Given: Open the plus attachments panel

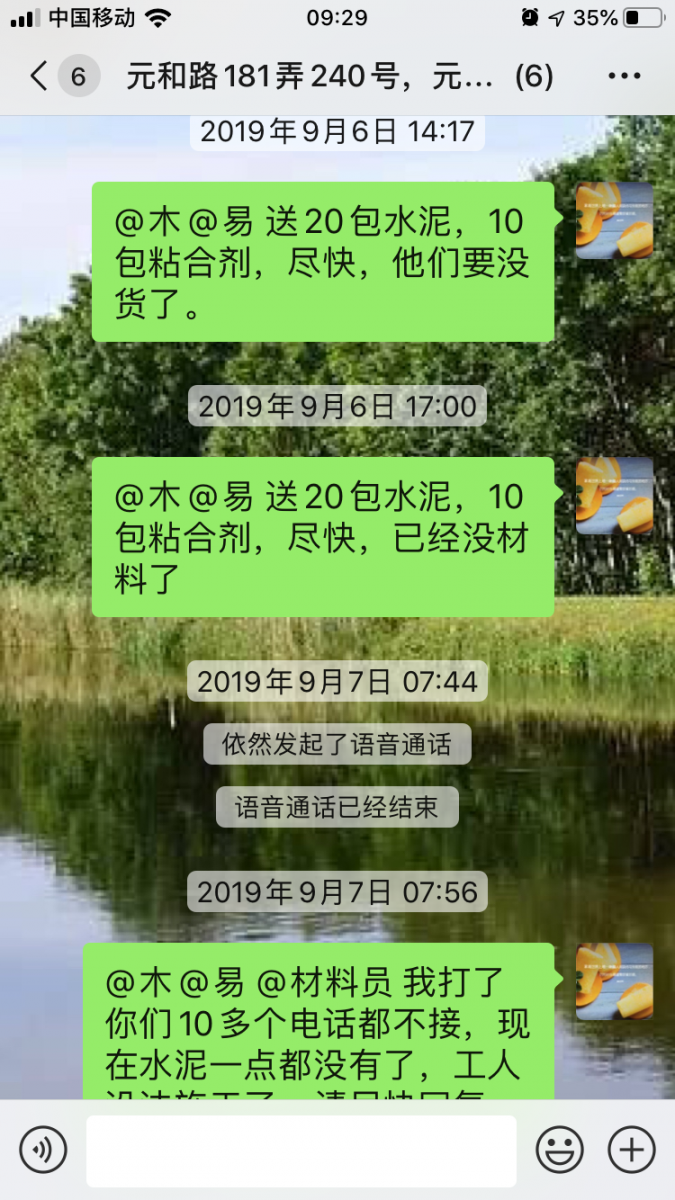Looking at the screenshot, I should pos(632,1150).
